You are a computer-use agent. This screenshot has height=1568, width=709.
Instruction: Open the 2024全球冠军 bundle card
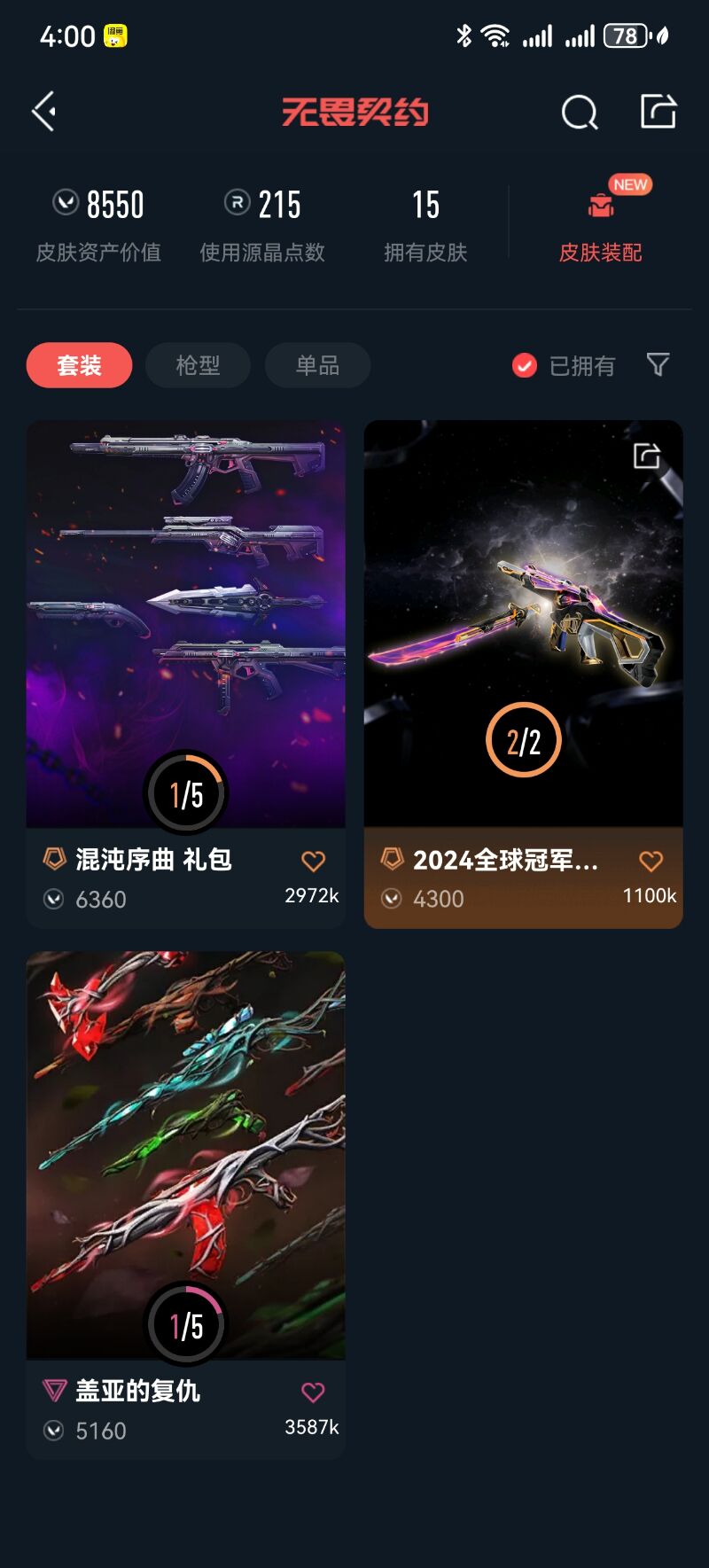pos(523,620)
